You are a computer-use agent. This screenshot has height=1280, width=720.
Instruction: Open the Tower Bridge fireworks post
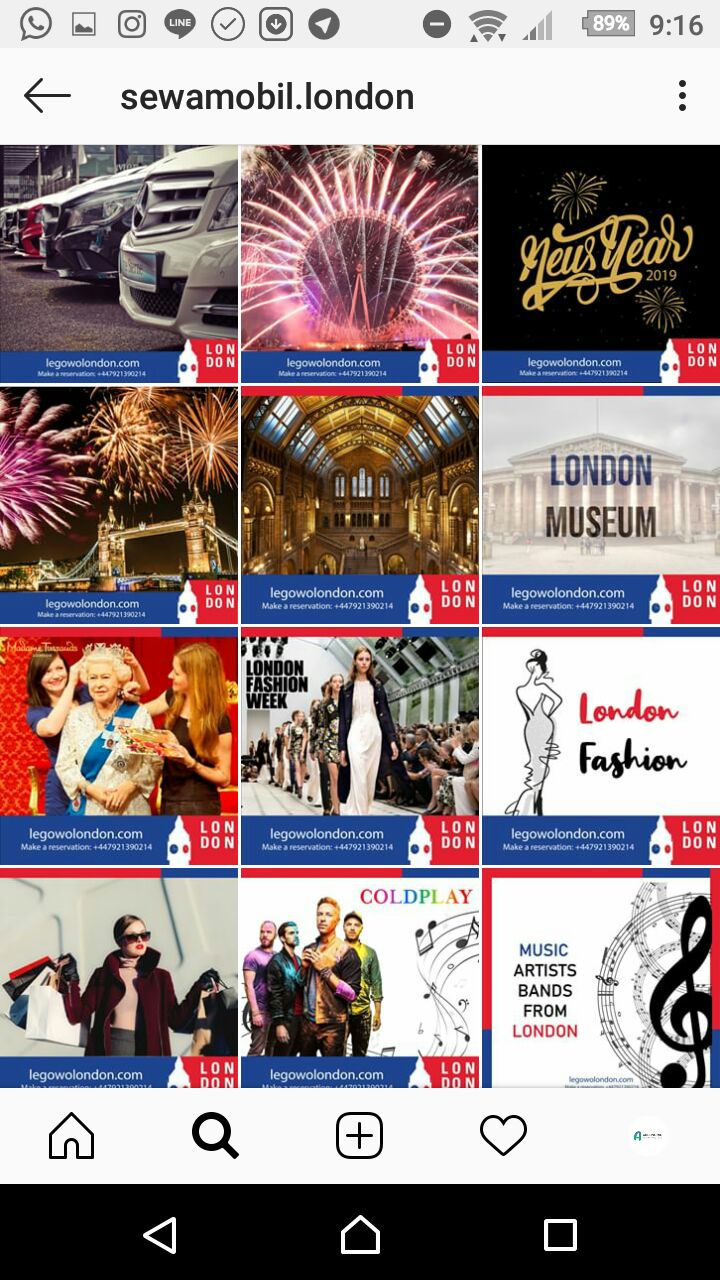[x=119, y=505]
